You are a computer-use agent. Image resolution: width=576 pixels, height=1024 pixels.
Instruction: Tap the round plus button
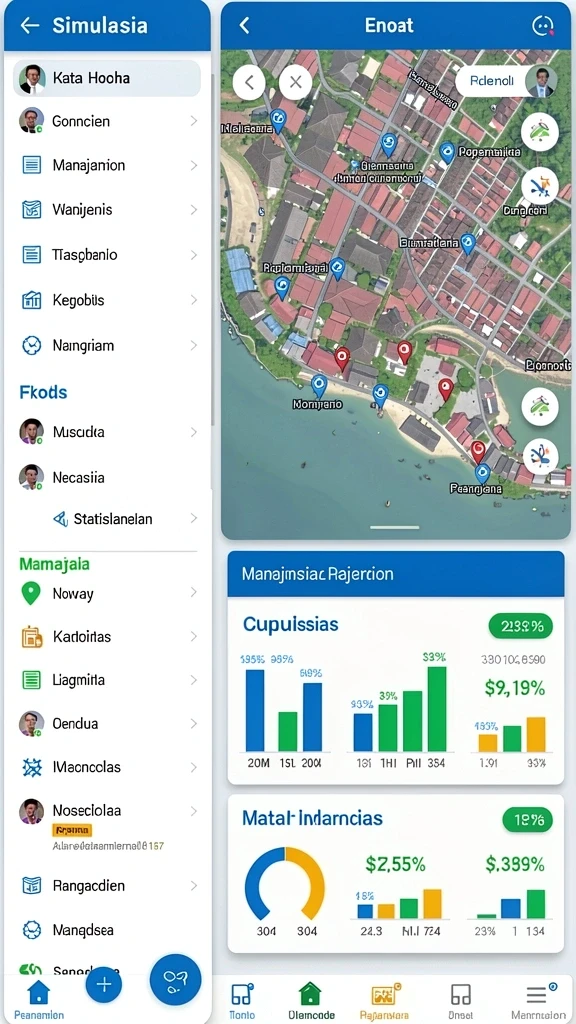104,984
